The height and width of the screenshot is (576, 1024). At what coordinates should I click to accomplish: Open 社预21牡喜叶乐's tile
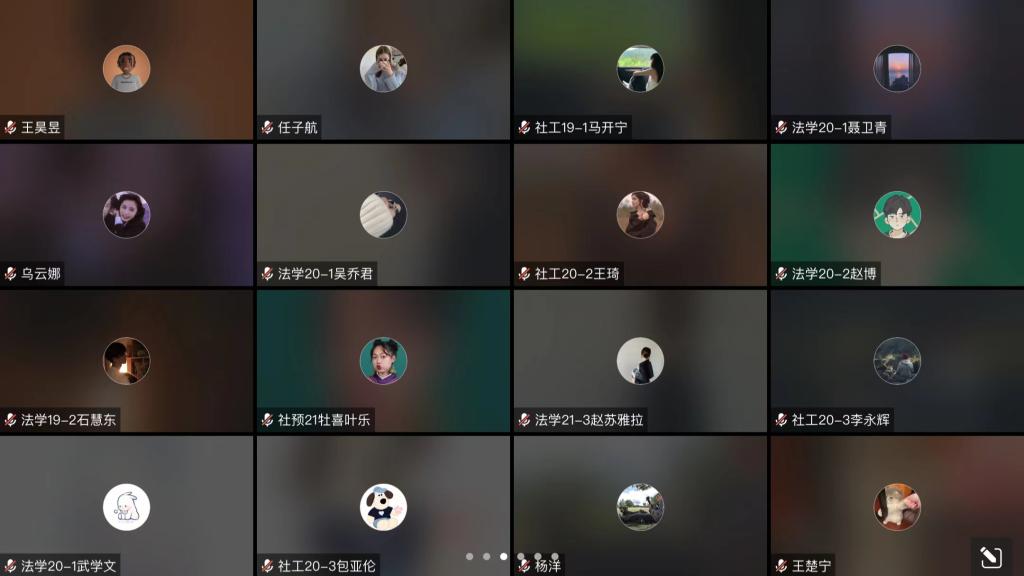(x=383, y=361)
